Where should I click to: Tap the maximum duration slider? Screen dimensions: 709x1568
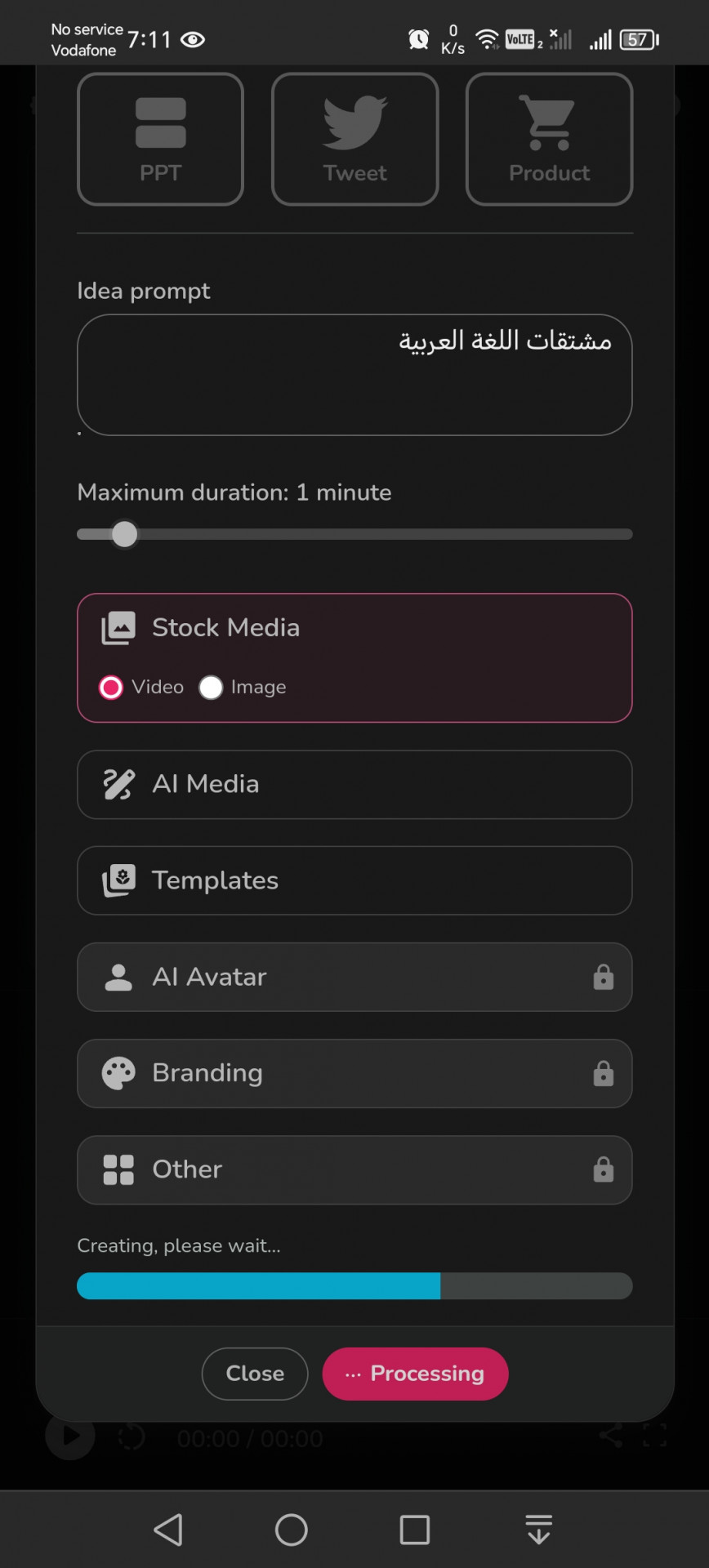tap(354, 534)
